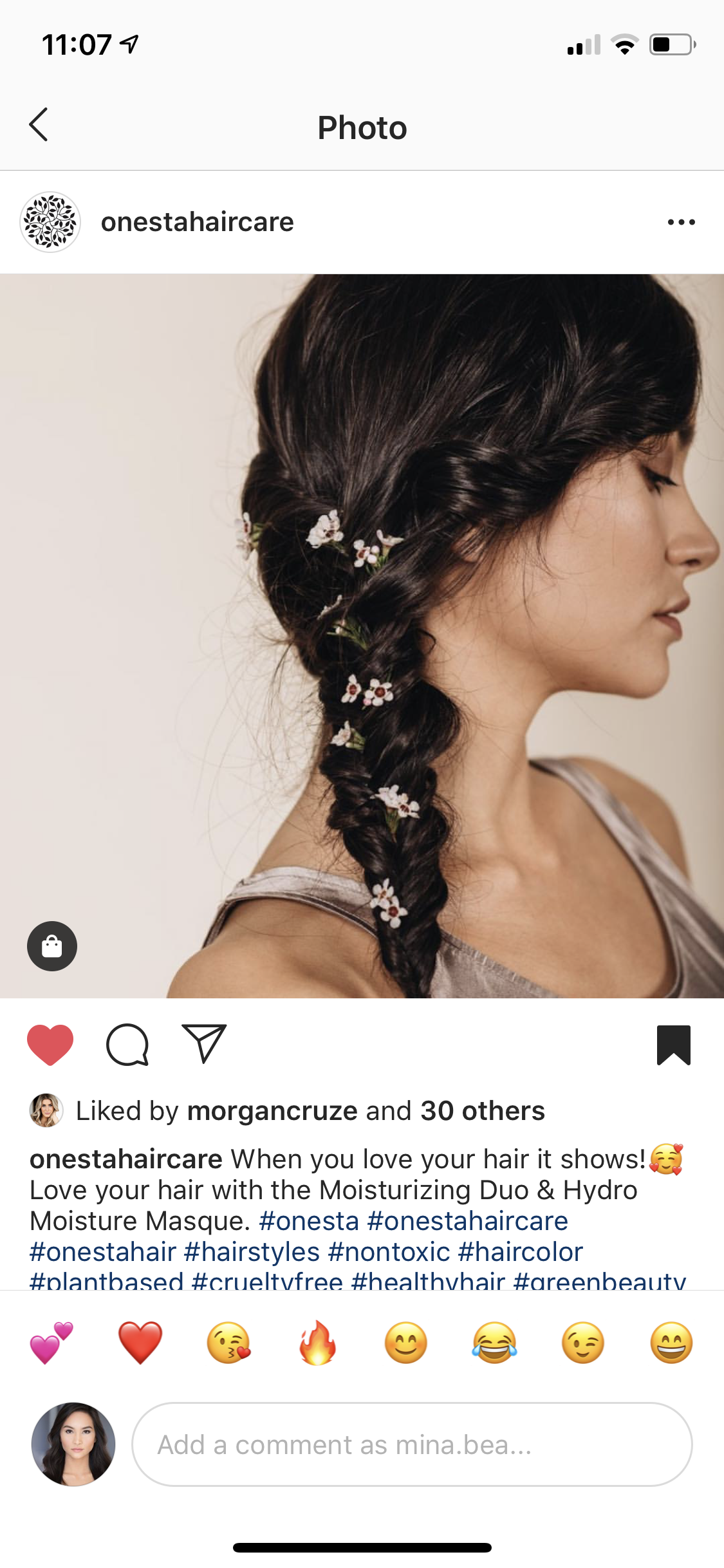Add a comment as mina.bea
The image size is (724, 1568).
pos(412,1444)
